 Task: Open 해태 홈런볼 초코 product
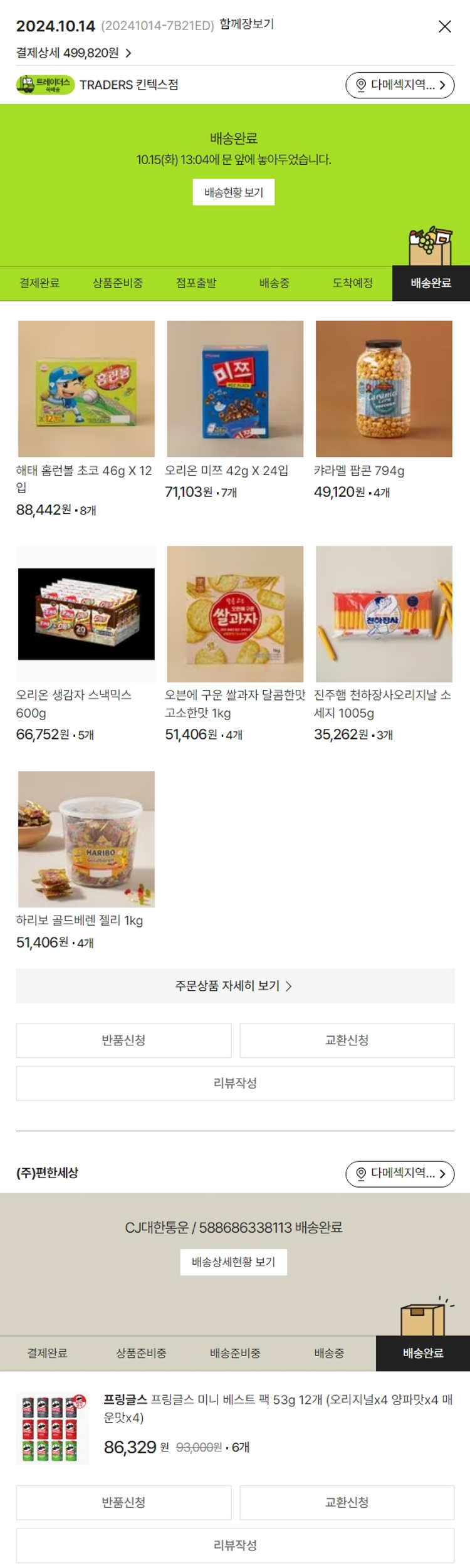(86, 389)
